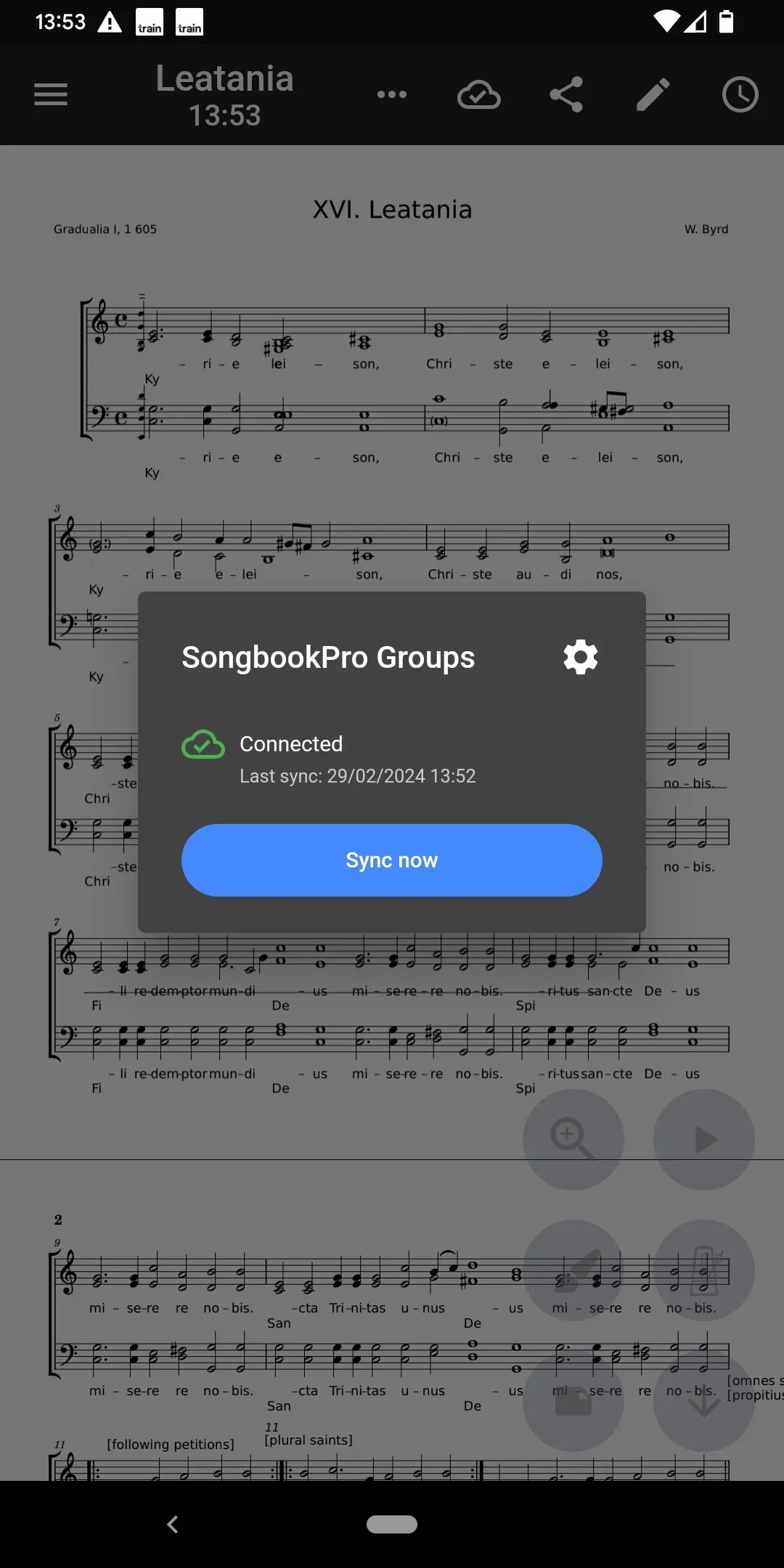Viewport: 784px width, 1568px height.
Task: Open the navigation drawer menu
Action: click(49, 94)
